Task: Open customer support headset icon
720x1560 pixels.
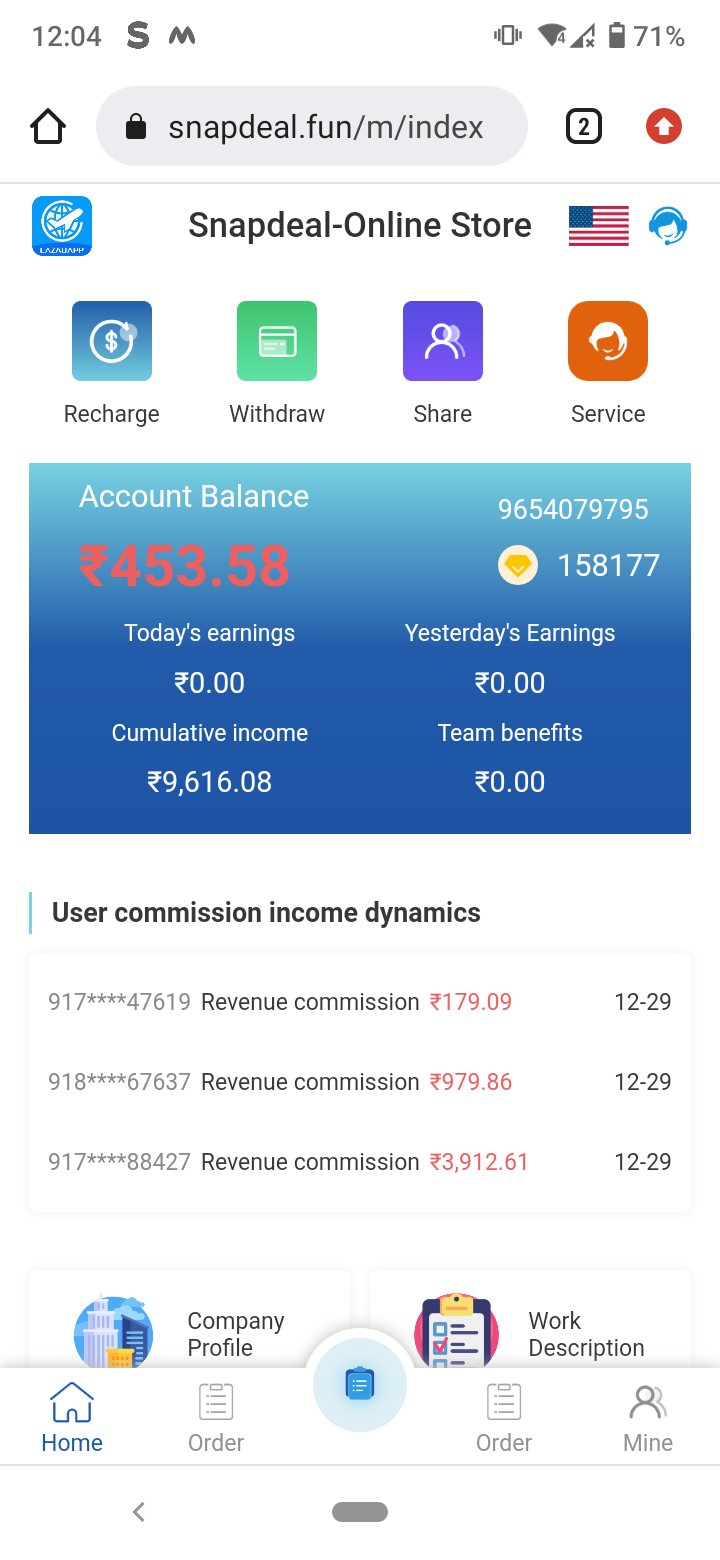Action: 667,226
